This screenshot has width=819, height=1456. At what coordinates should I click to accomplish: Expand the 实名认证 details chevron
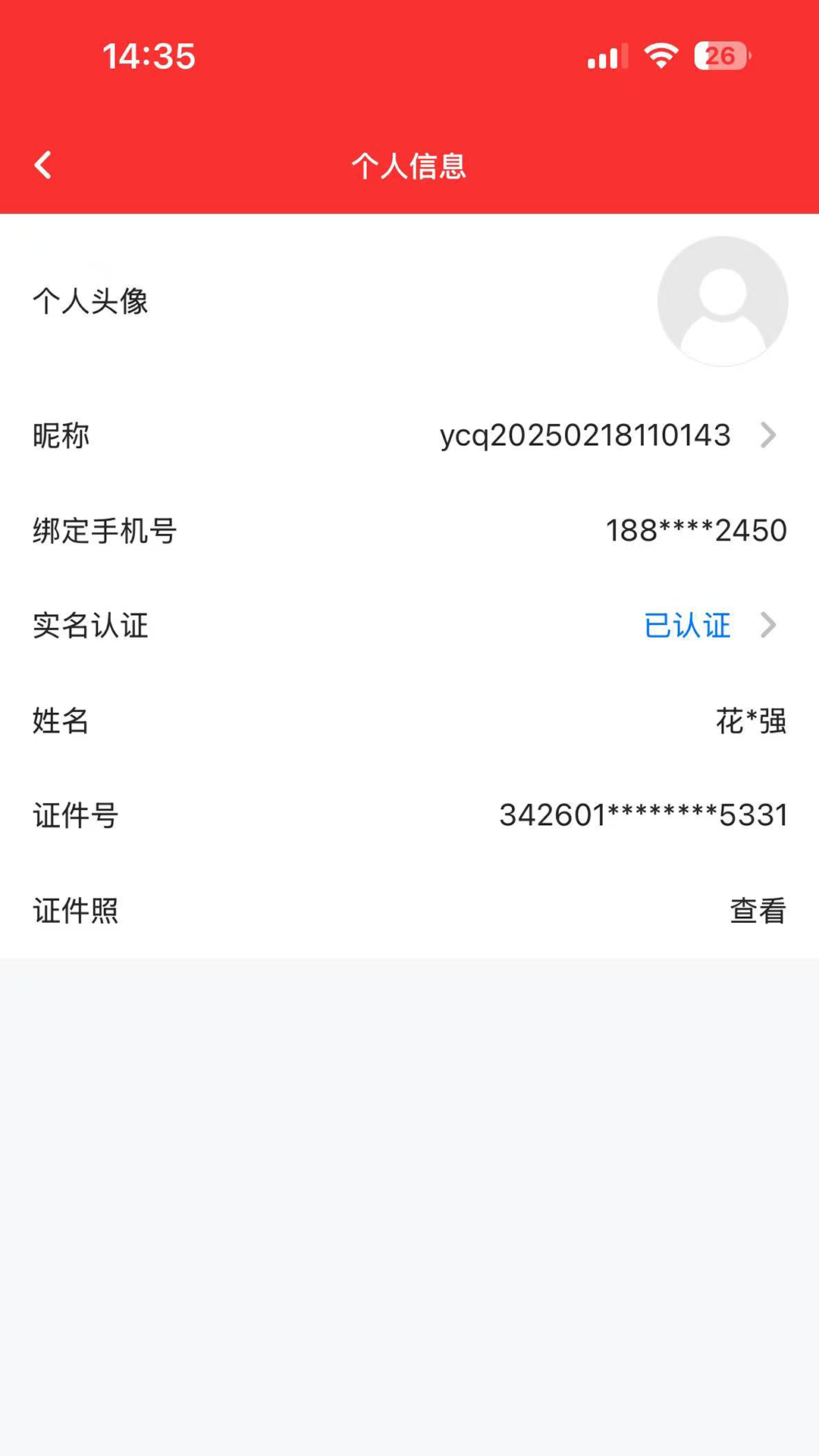pyautogui.click(x=769, y=626)
